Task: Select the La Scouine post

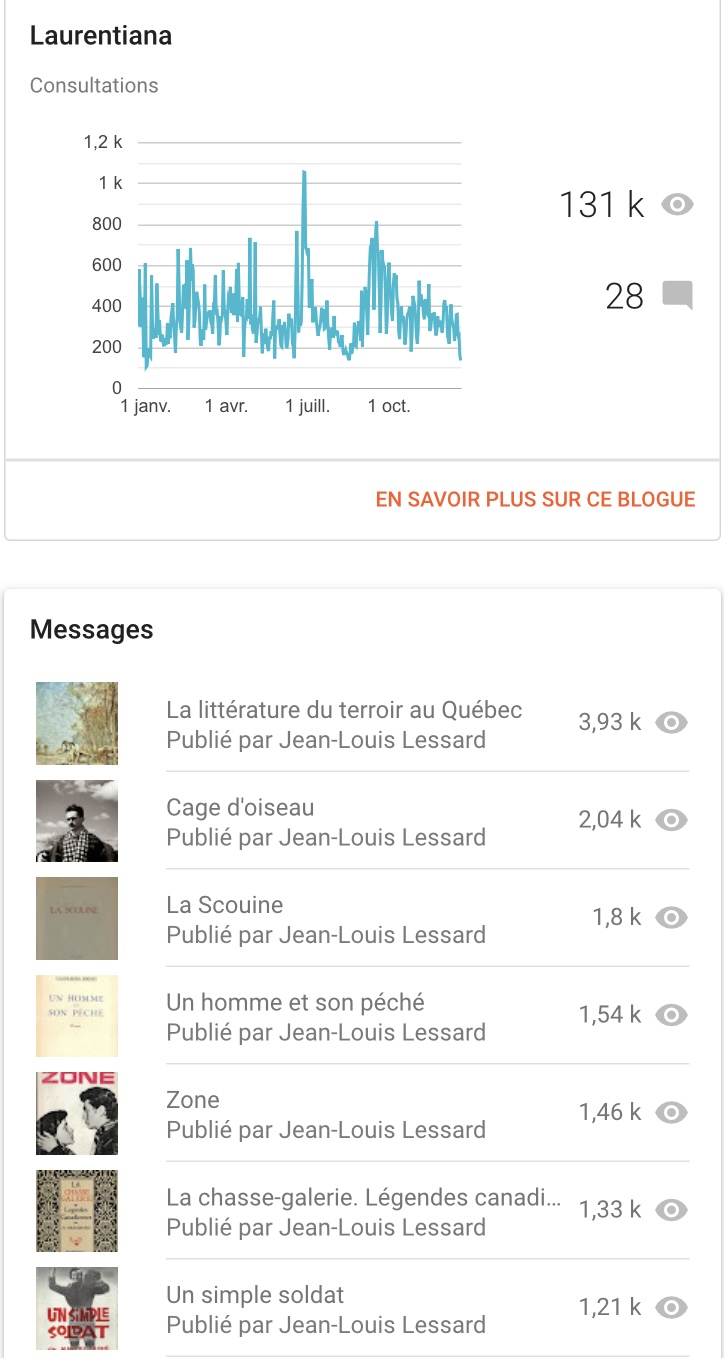Action: pyautogui.click(x=362, y=918)
